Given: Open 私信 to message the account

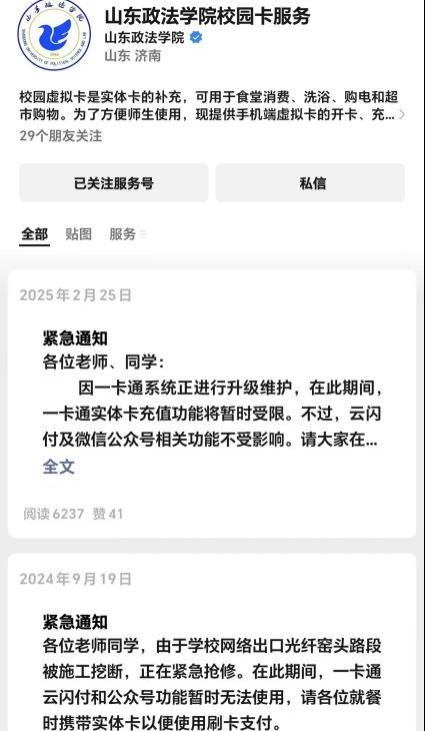Looking at the screenshot, I should pos(310,183).
